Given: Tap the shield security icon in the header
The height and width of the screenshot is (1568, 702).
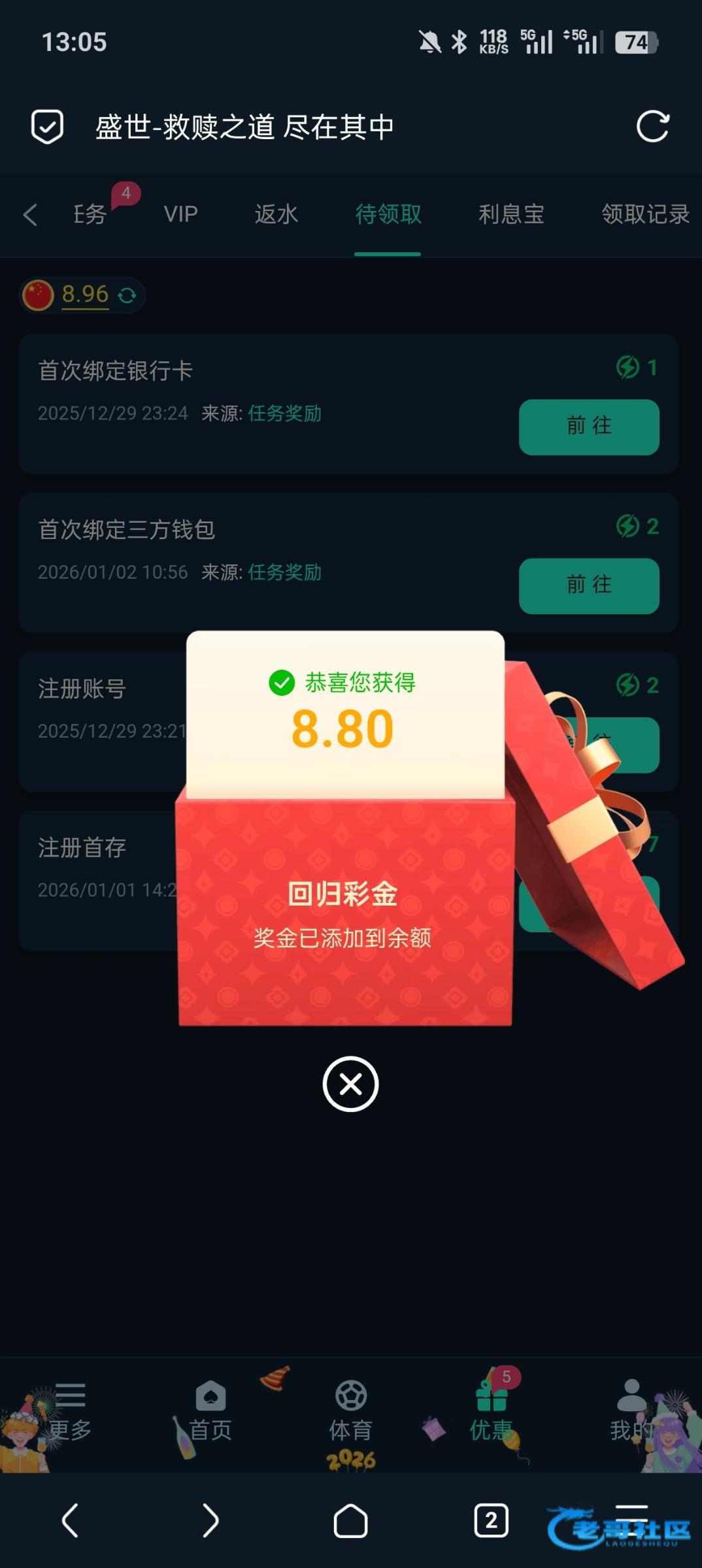Looking at the screenshot, I should pyautogui.click(x=48, y=126).
